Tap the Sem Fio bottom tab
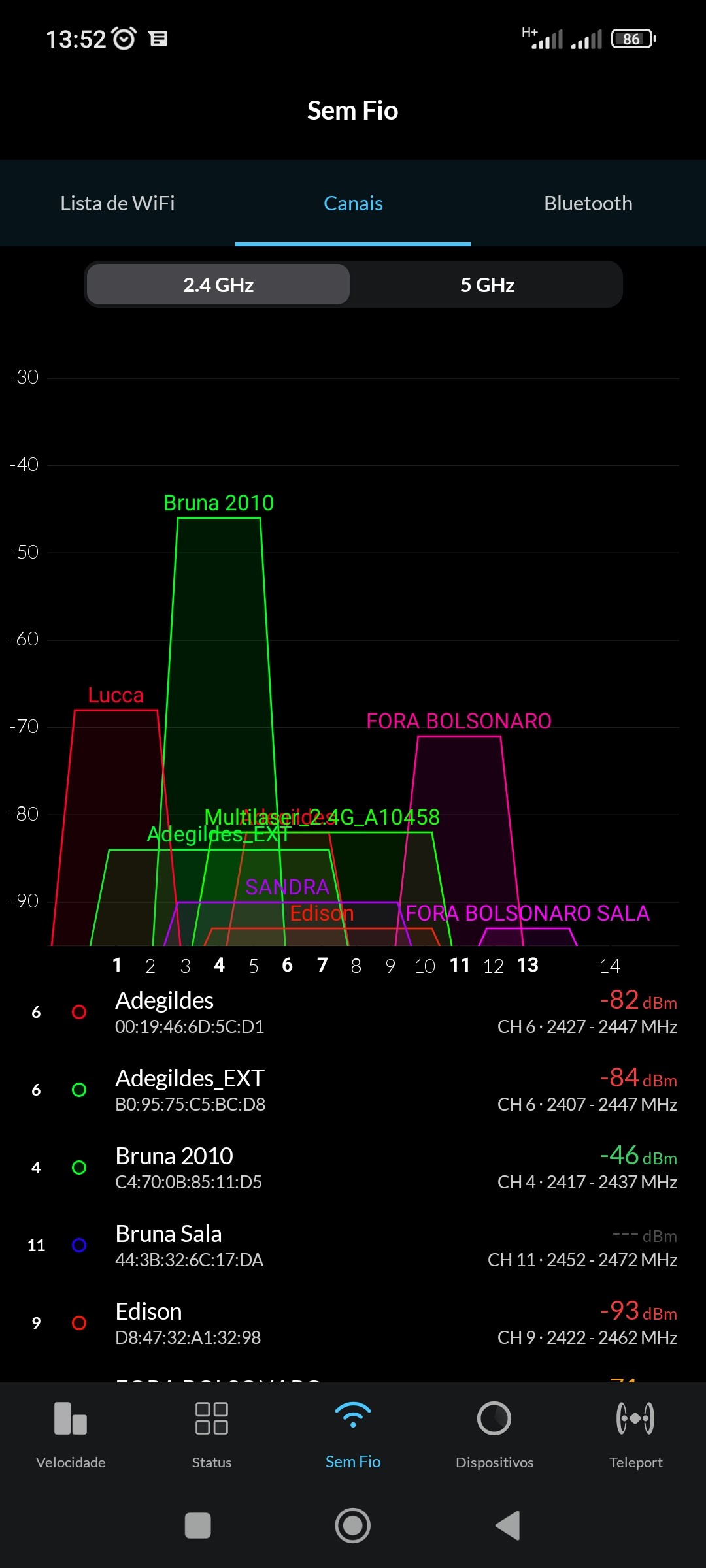This screenshot has width=706, height=1568. 353,1433
